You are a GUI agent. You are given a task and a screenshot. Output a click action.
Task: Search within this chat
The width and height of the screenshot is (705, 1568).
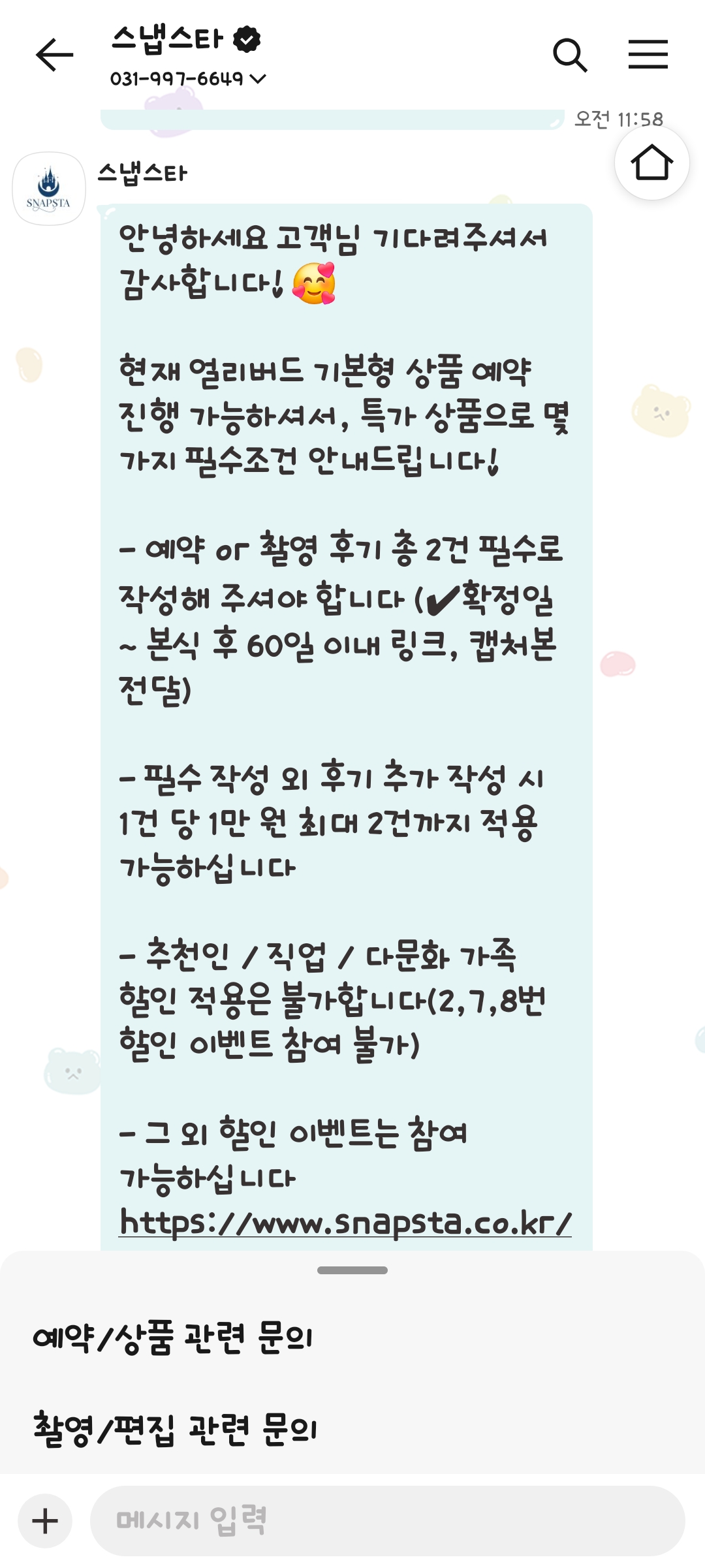click(570, 55)
